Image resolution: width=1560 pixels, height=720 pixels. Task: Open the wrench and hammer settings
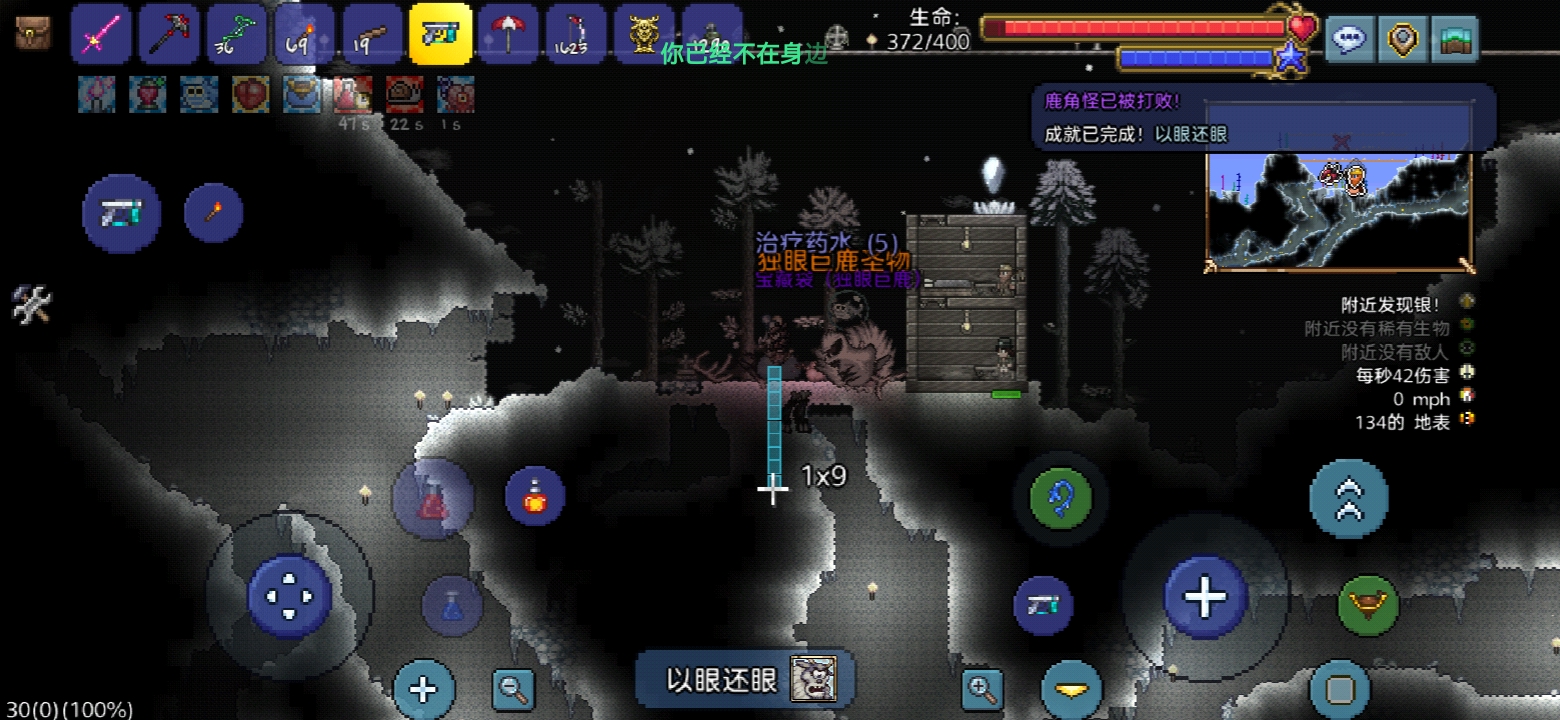point(31,303)
